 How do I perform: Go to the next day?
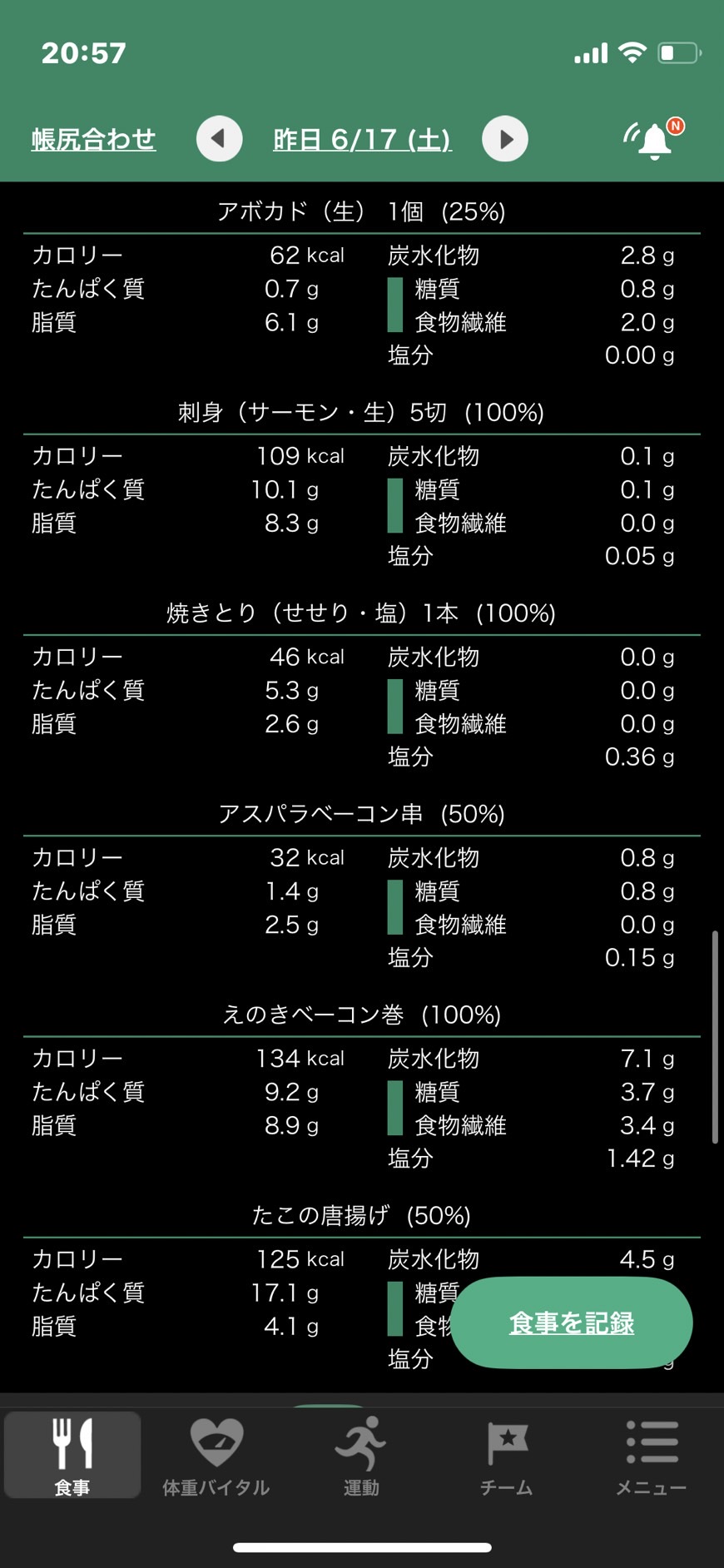pos(505,139)
